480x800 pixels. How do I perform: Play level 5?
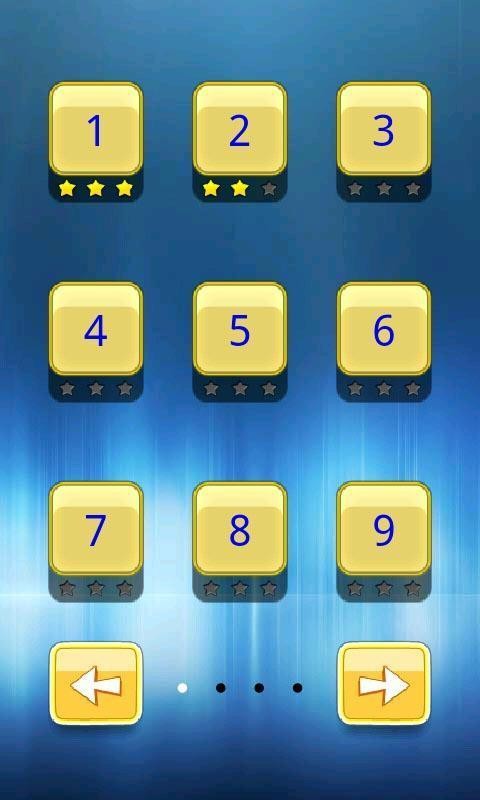[240, 329]
